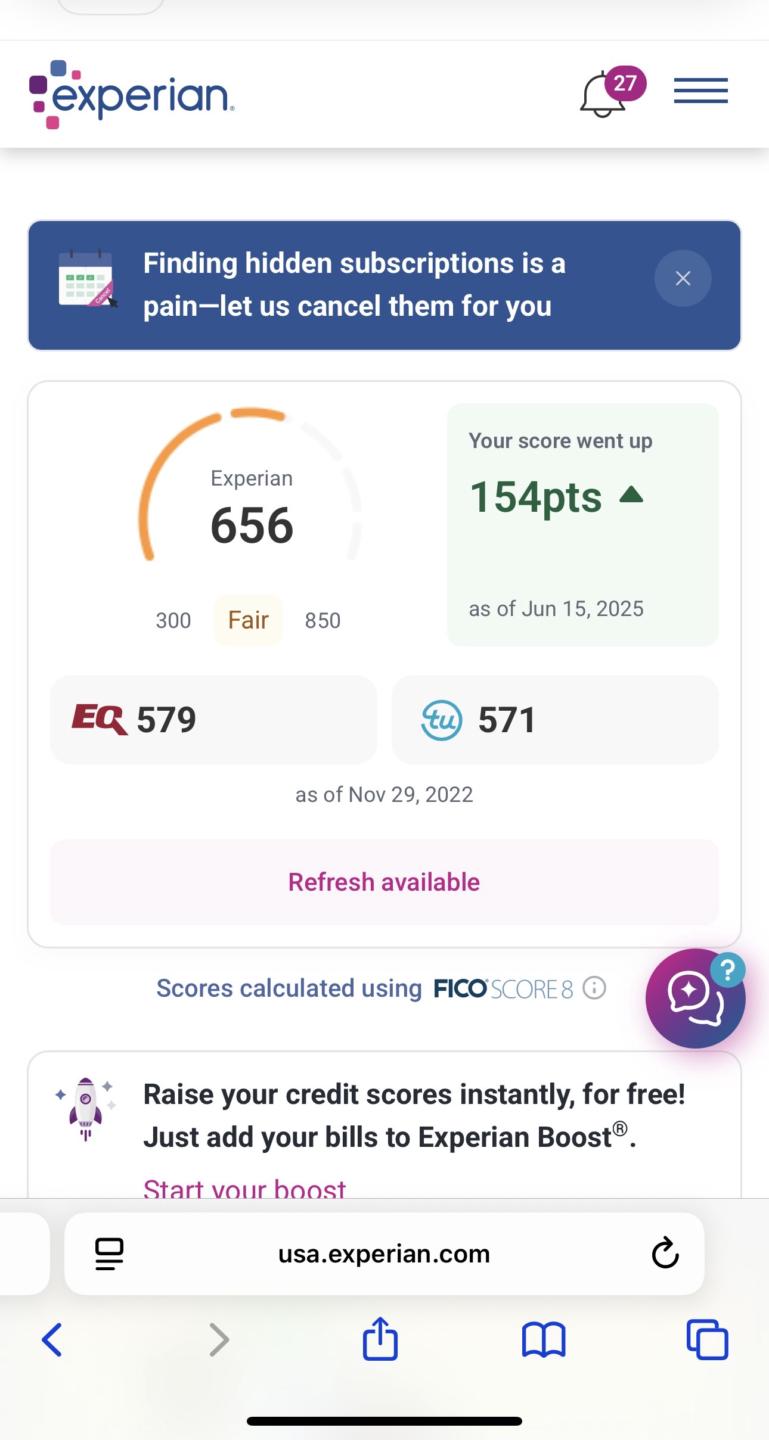Screen dimensions: 769x1440
Task: Open the notifications bell
Action: tap(604, 94)
